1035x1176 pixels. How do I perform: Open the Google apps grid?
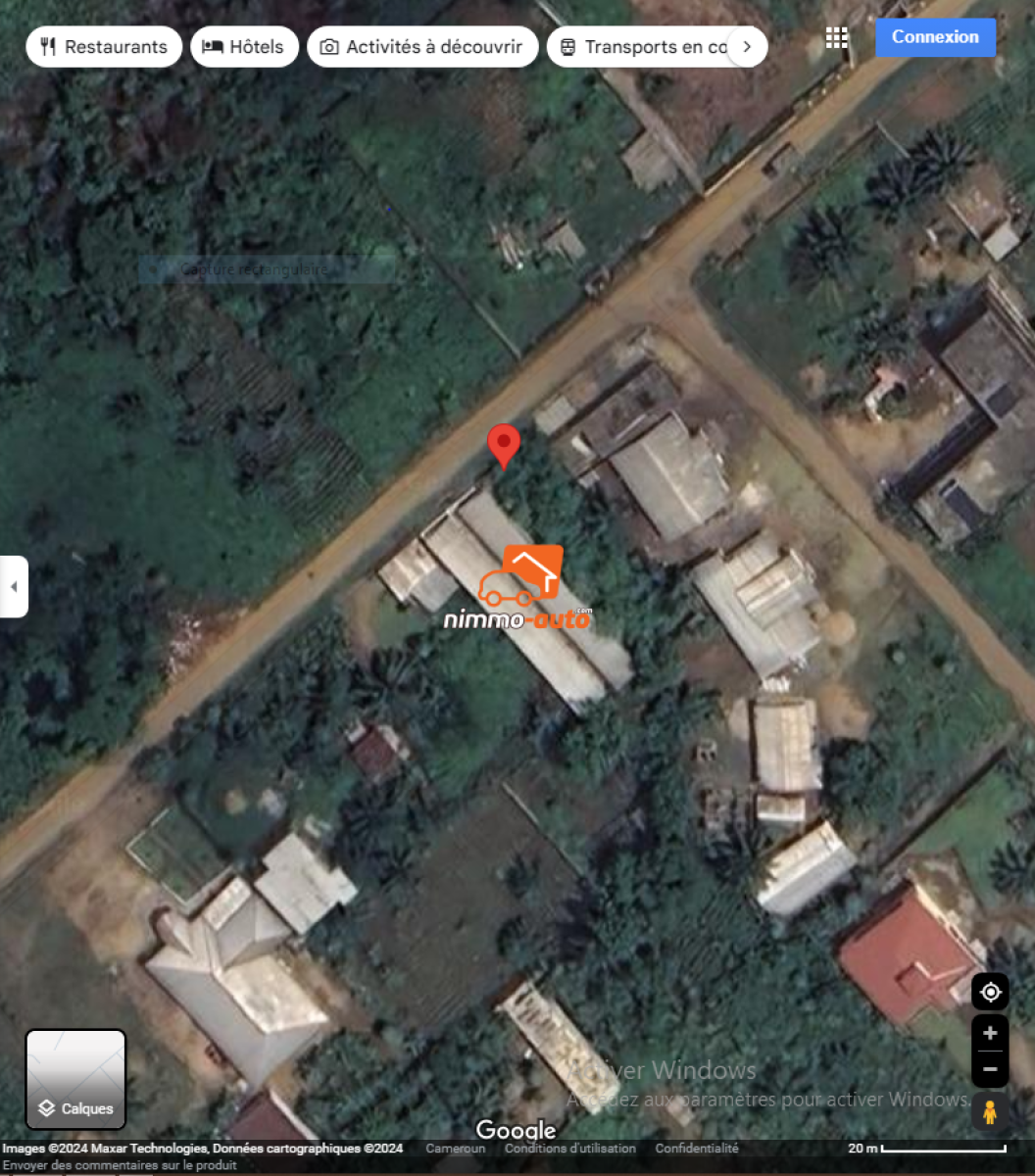[x=836, y=38]
